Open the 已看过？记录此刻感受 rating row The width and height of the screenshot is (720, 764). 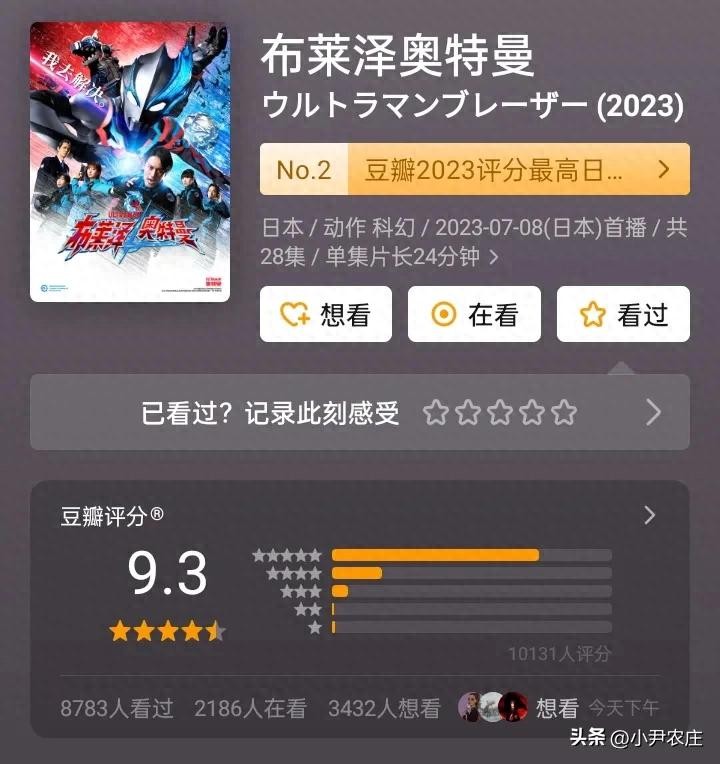[x=360, y=412]
